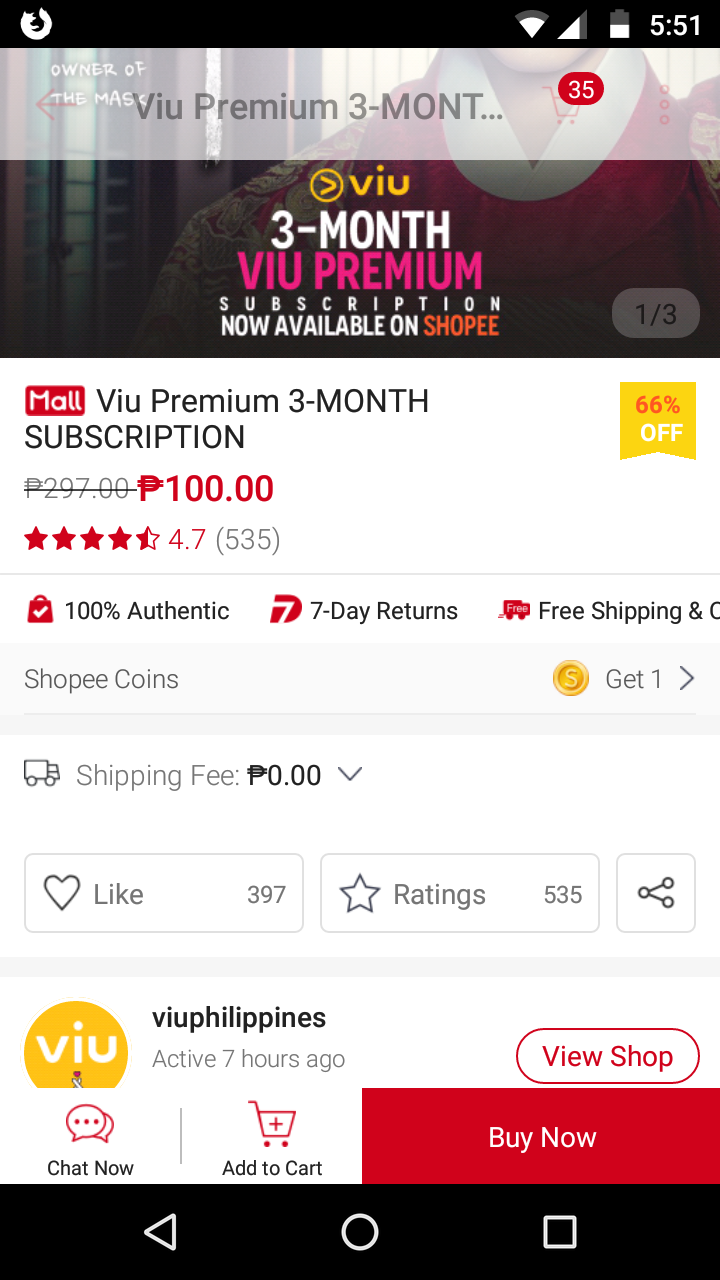This screenshot has height=1280, width=720.
Task: Click the viu shop avatar thumbnail
Action: tap(76, 1046)
